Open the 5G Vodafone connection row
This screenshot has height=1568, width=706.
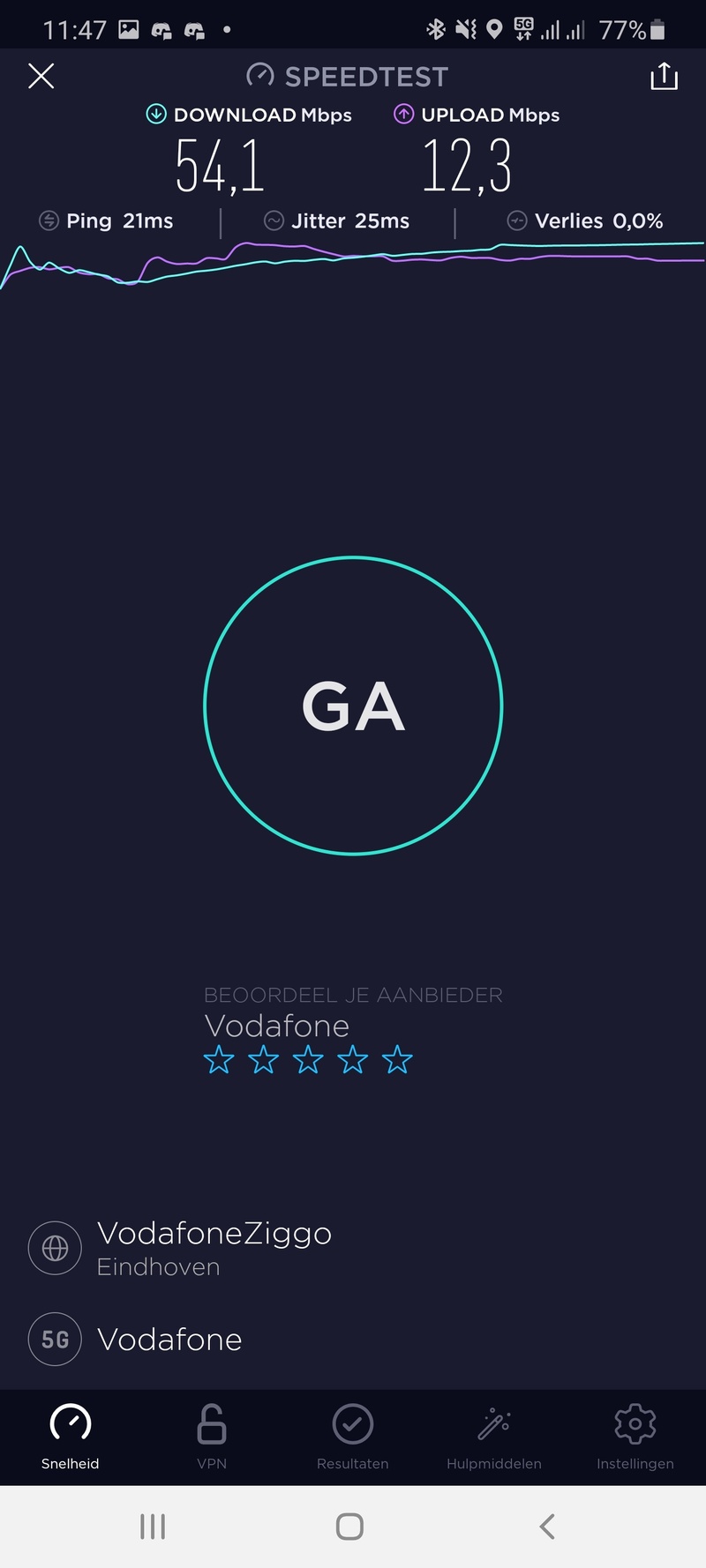(x=168, y=1339)
